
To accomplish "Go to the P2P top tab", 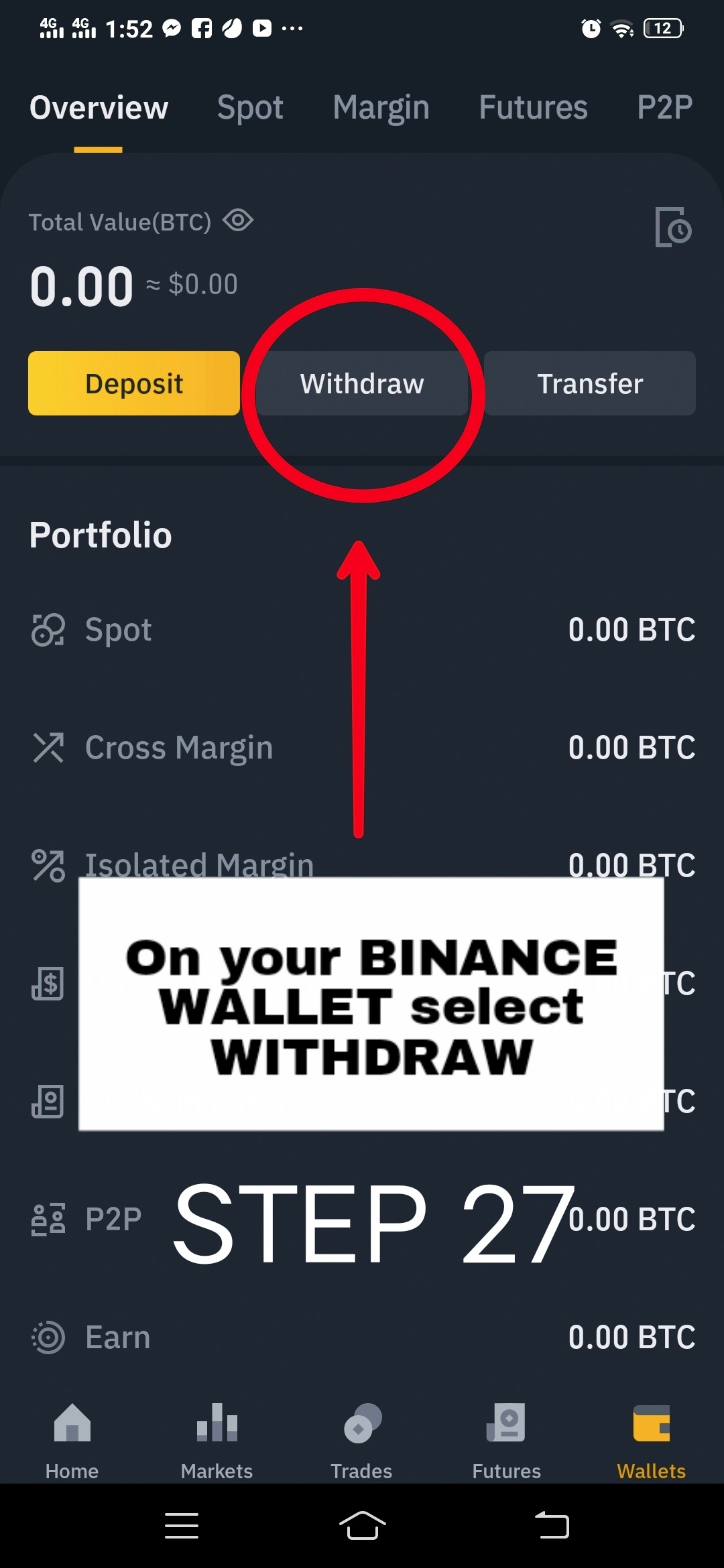I will click(x=664, y=108).
